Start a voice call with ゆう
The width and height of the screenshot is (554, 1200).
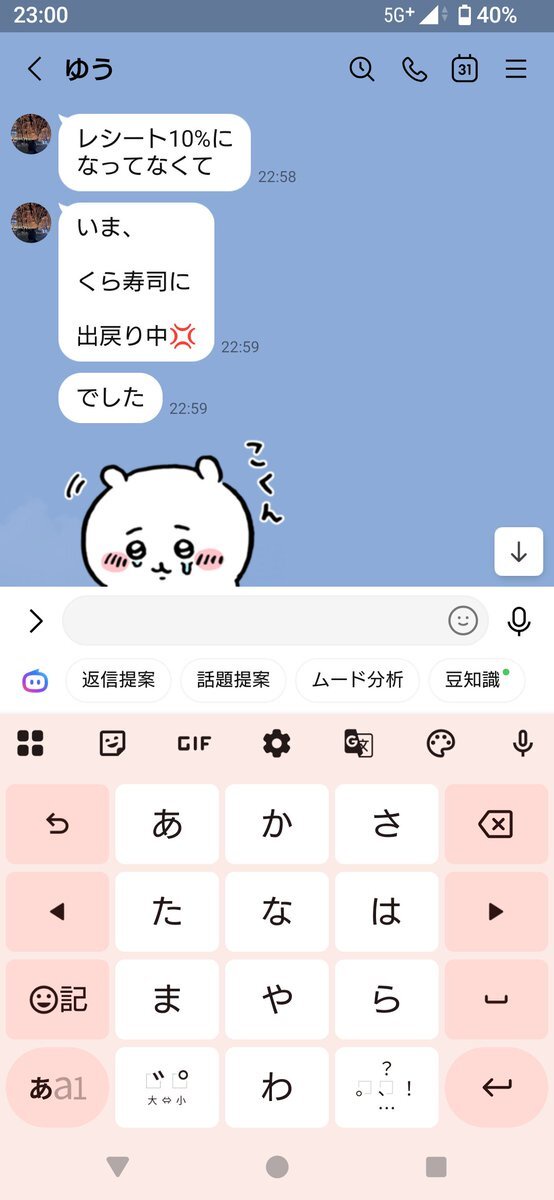pos(414,69)
